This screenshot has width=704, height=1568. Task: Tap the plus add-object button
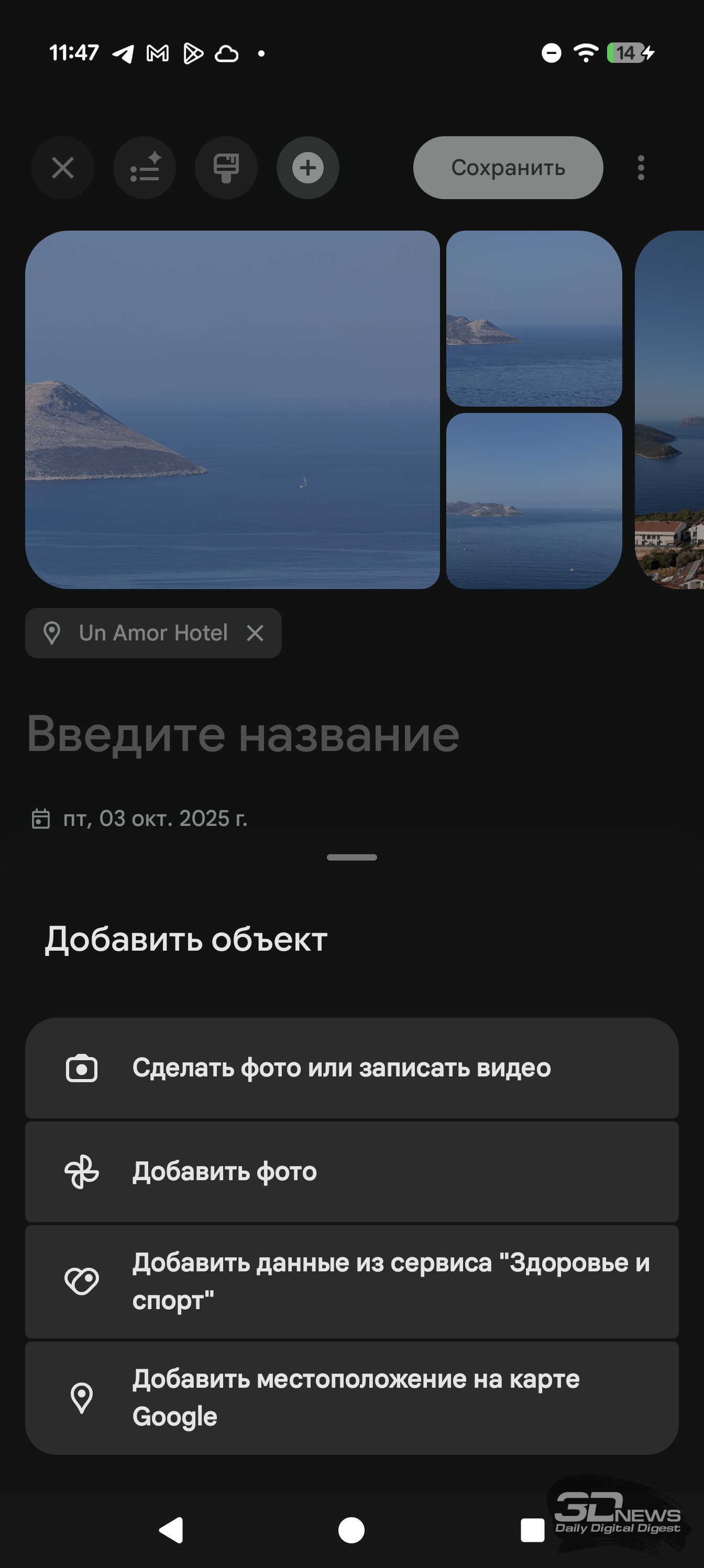308,167
